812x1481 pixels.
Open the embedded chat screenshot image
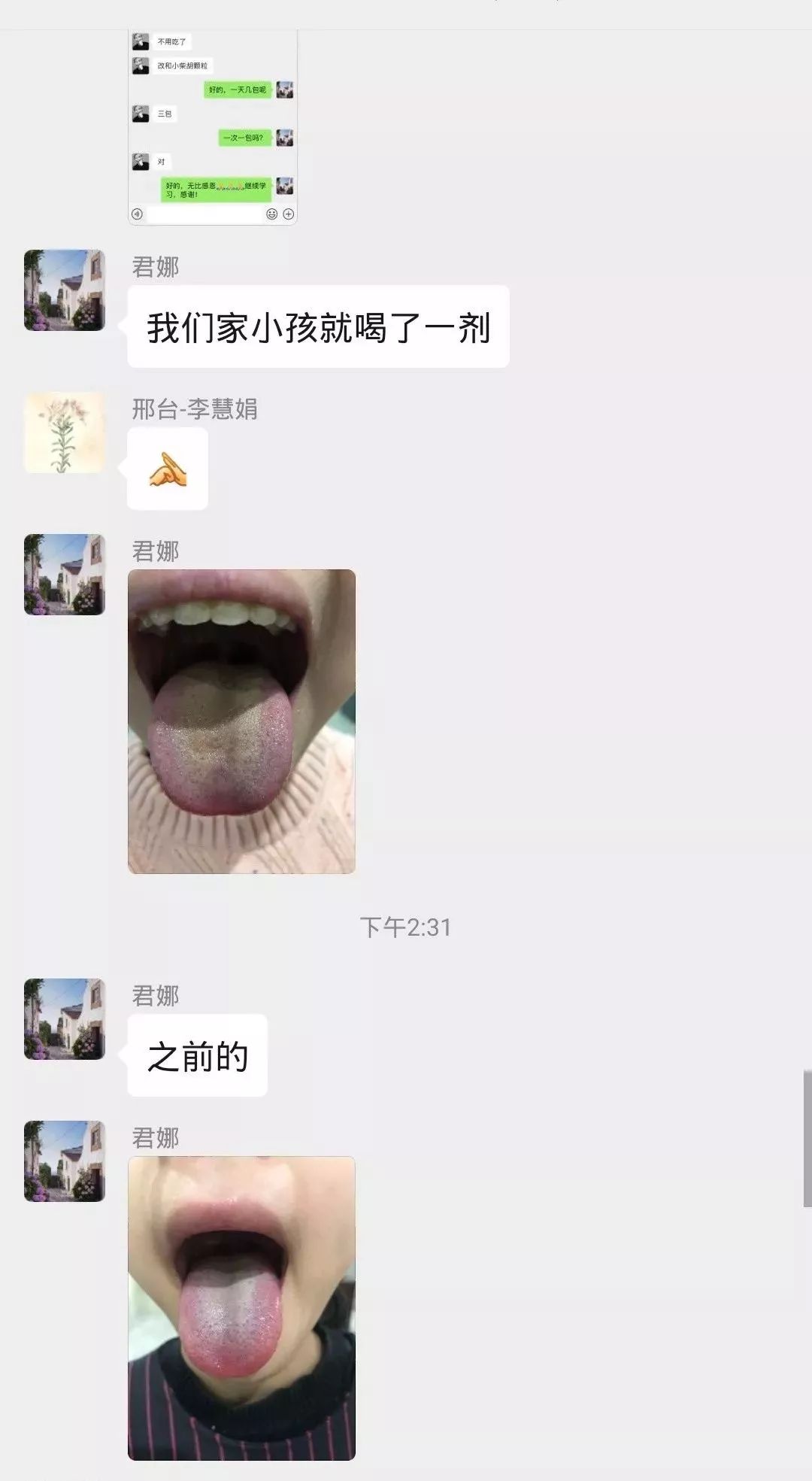214,124
